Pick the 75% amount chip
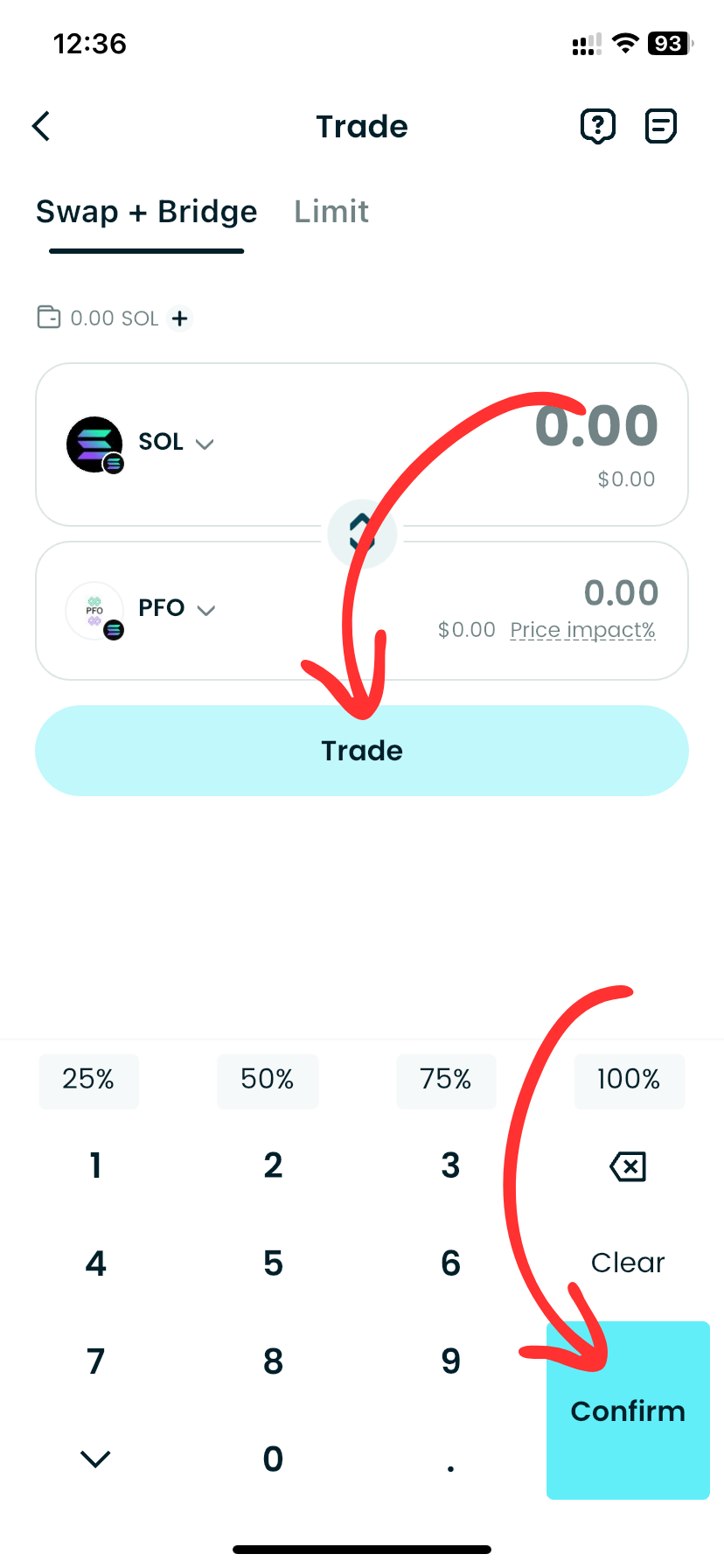Screen dimensions: 724x1568 coord(446,1080)
